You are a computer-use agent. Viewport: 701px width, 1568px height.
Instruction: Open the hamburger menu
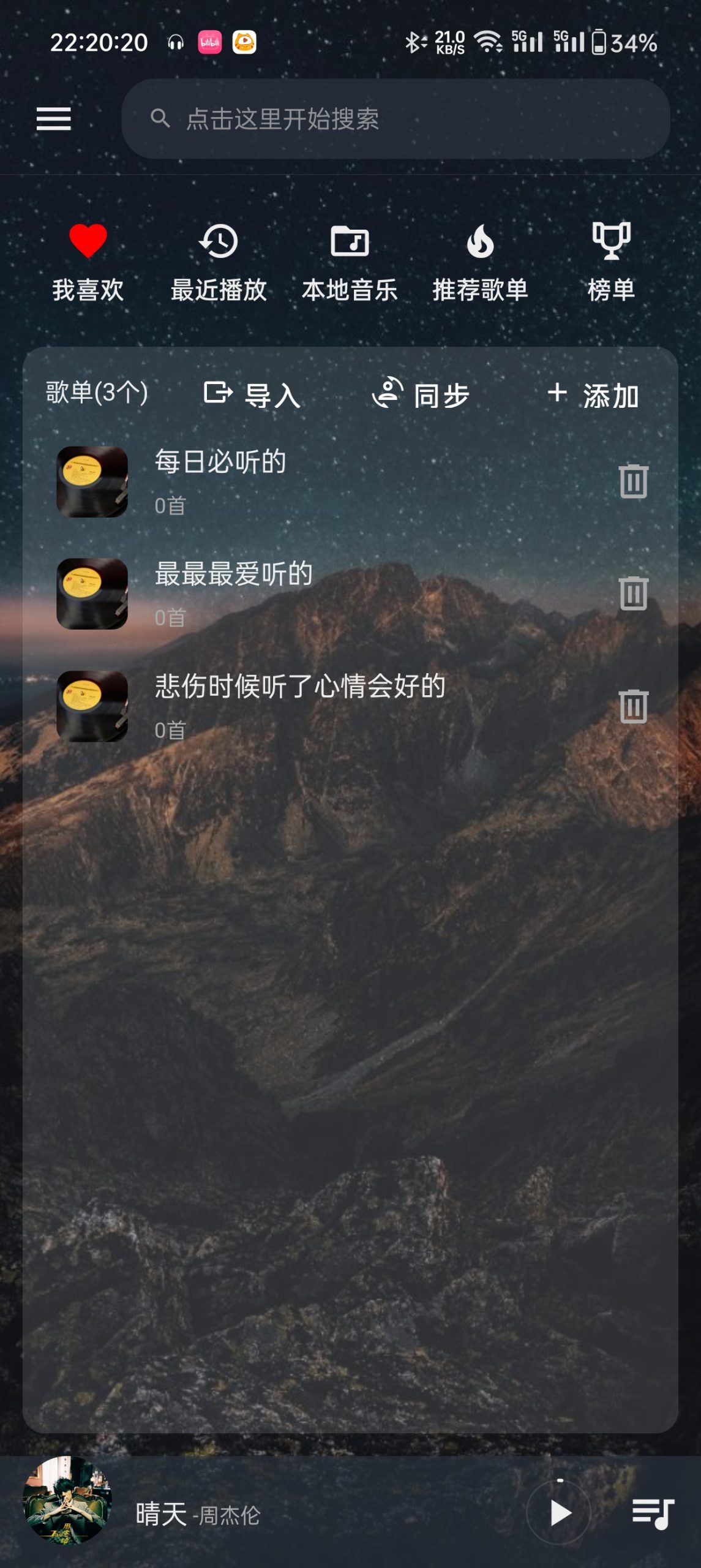click(x=55, y=120)
